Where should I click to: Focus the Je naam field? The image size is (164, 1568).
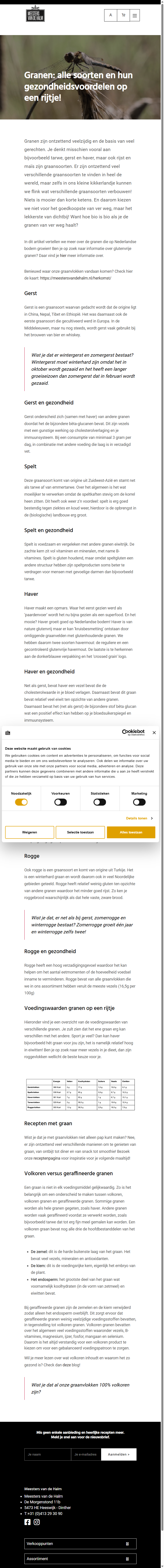(x=47, y=1454)
